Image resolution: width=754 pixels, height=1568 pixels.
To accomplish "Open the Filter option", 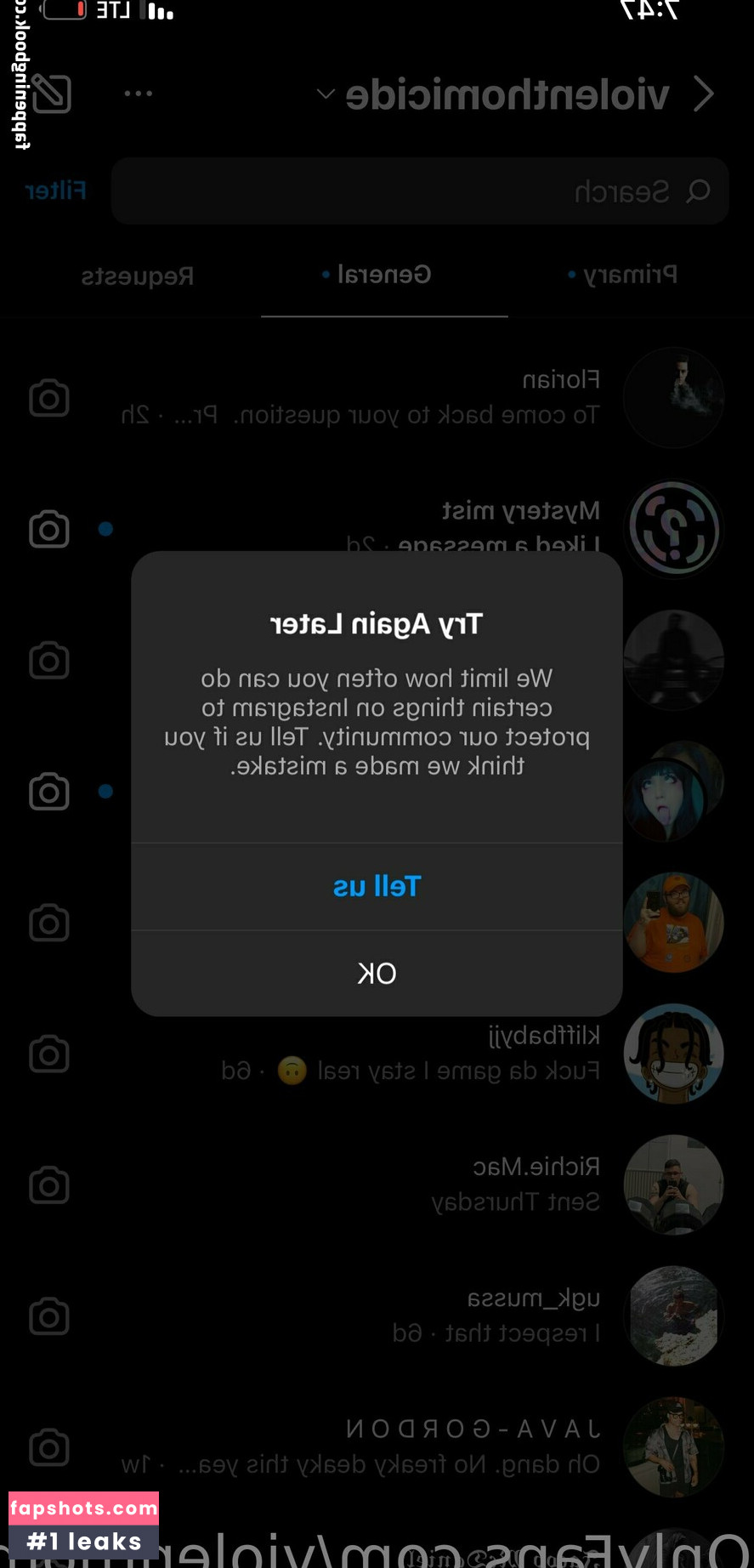I will [55, 190].
